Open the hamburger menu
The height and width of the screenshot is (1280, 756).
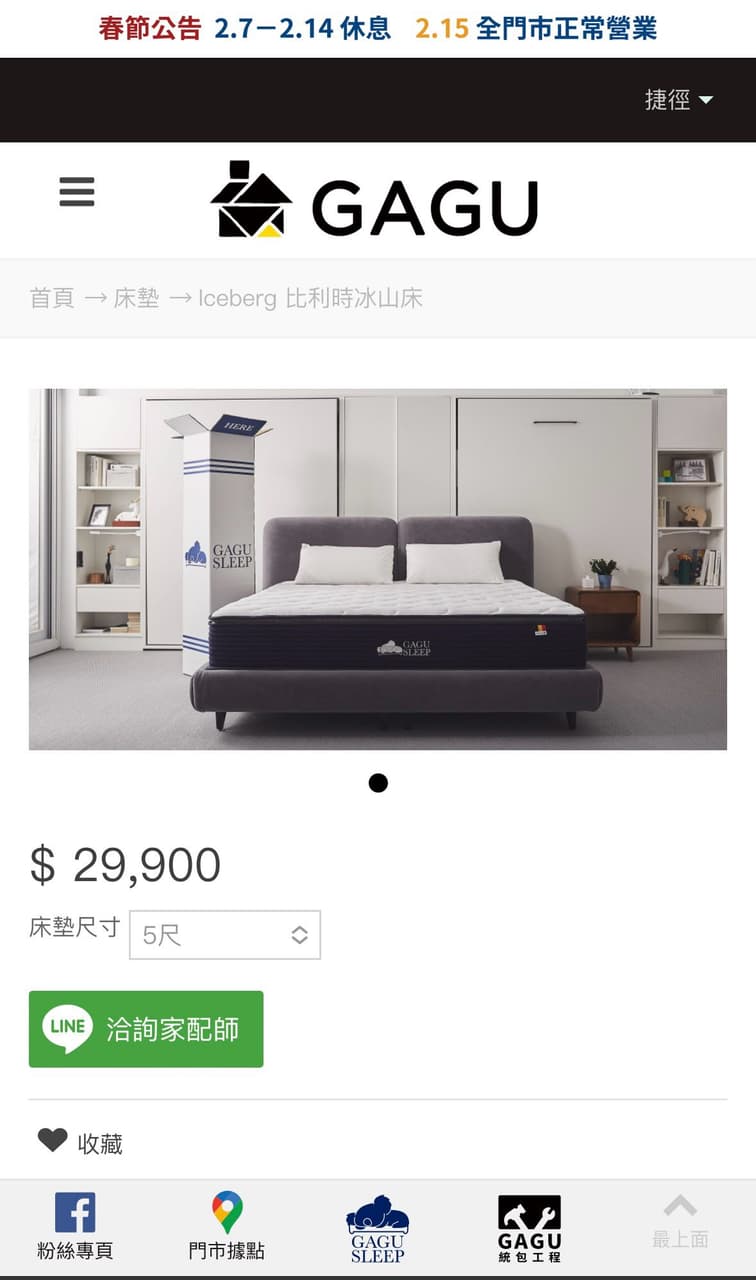pyautogui.click(x=77, y=191)
